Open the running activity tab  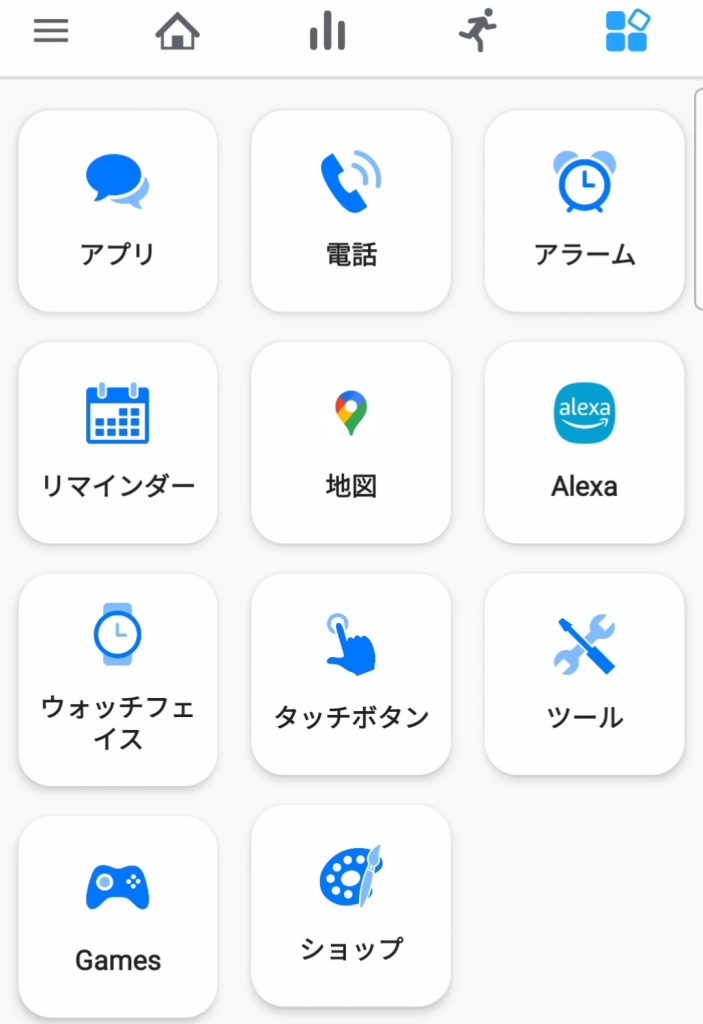click(x=477, y=32)
